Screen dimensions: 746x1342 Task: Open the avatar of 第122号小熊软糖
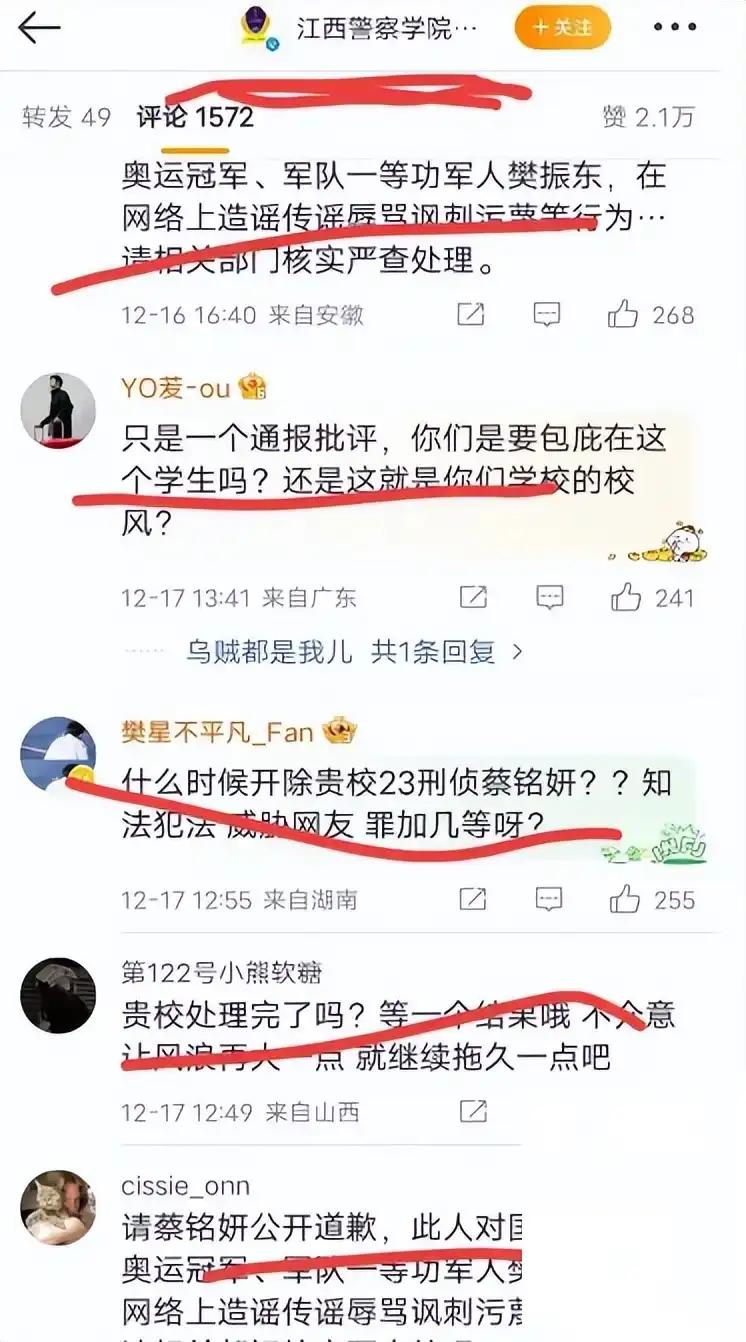(x=58, y=995)
